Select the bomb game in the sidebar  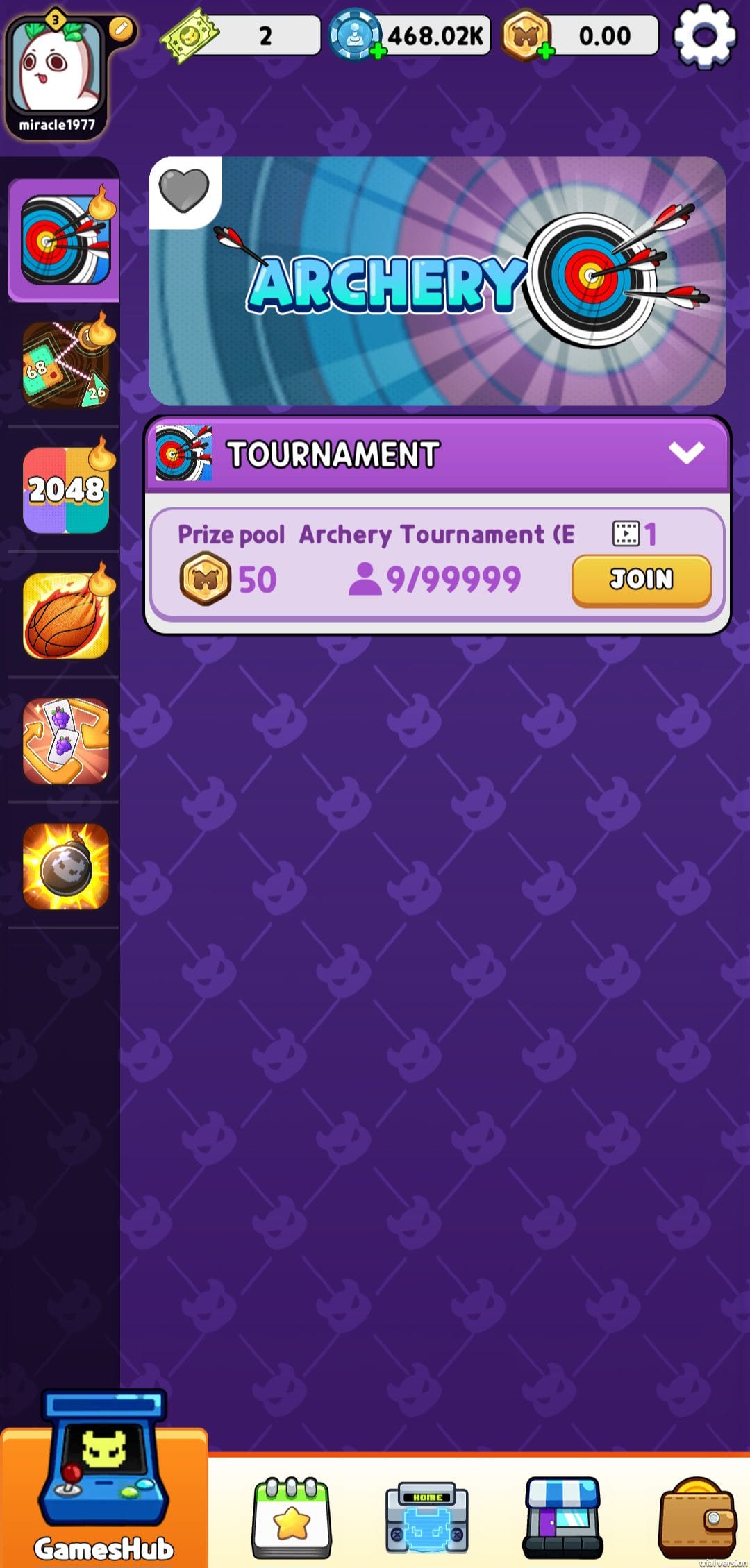point(66,866)
